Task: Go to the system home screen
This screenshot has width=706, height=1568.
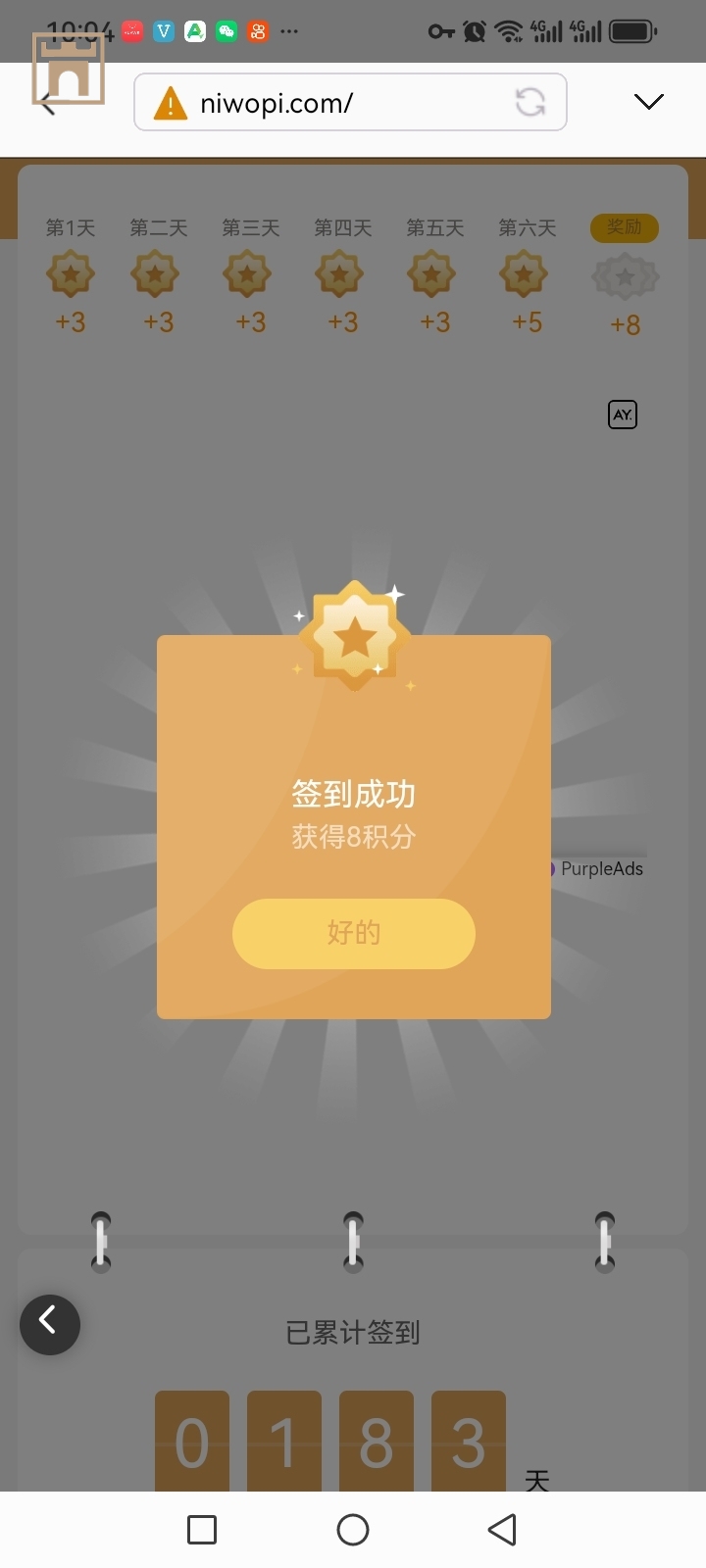Action: [353, 1530]
